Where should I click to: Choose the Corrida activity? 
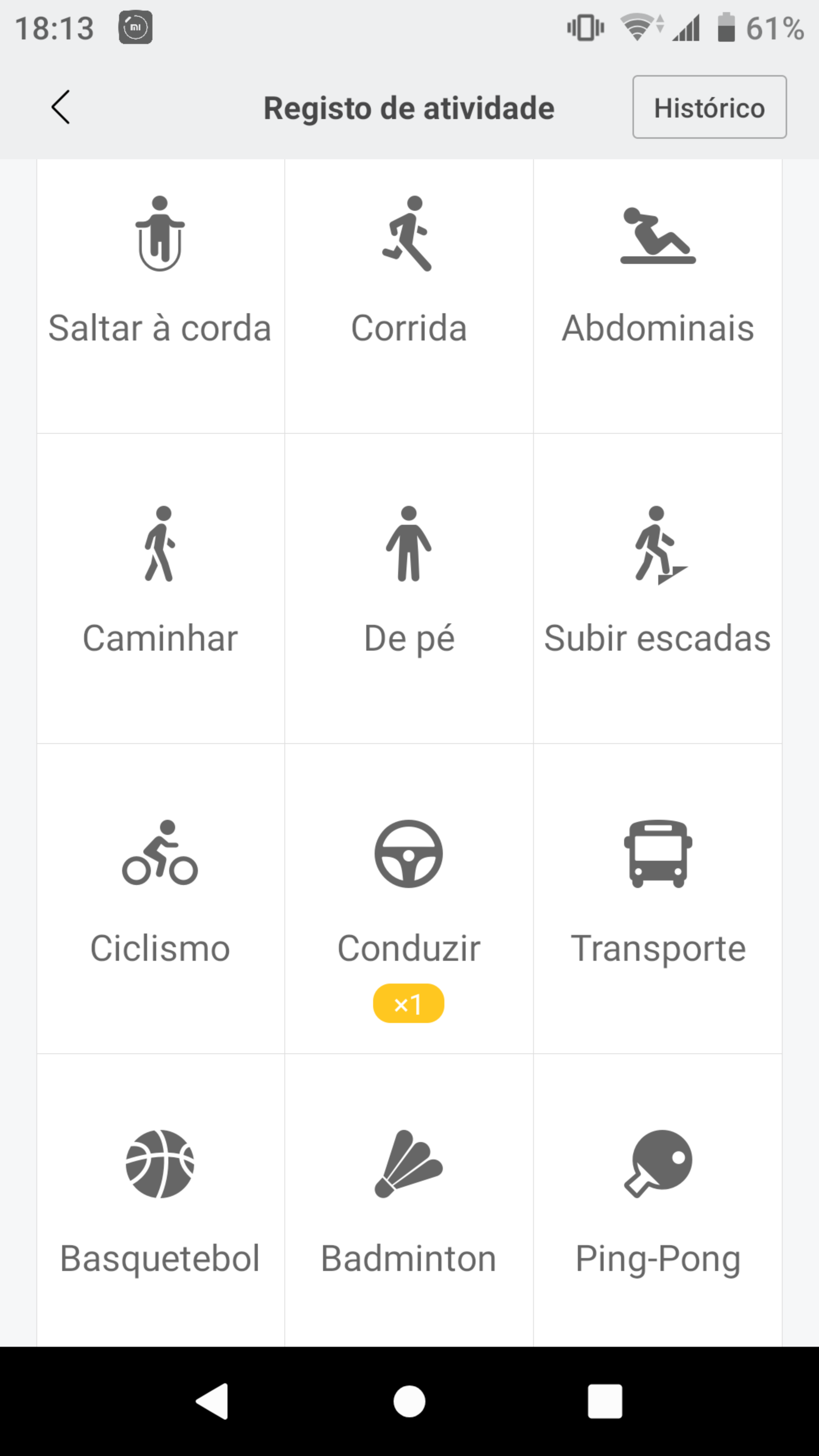(409, 271)
